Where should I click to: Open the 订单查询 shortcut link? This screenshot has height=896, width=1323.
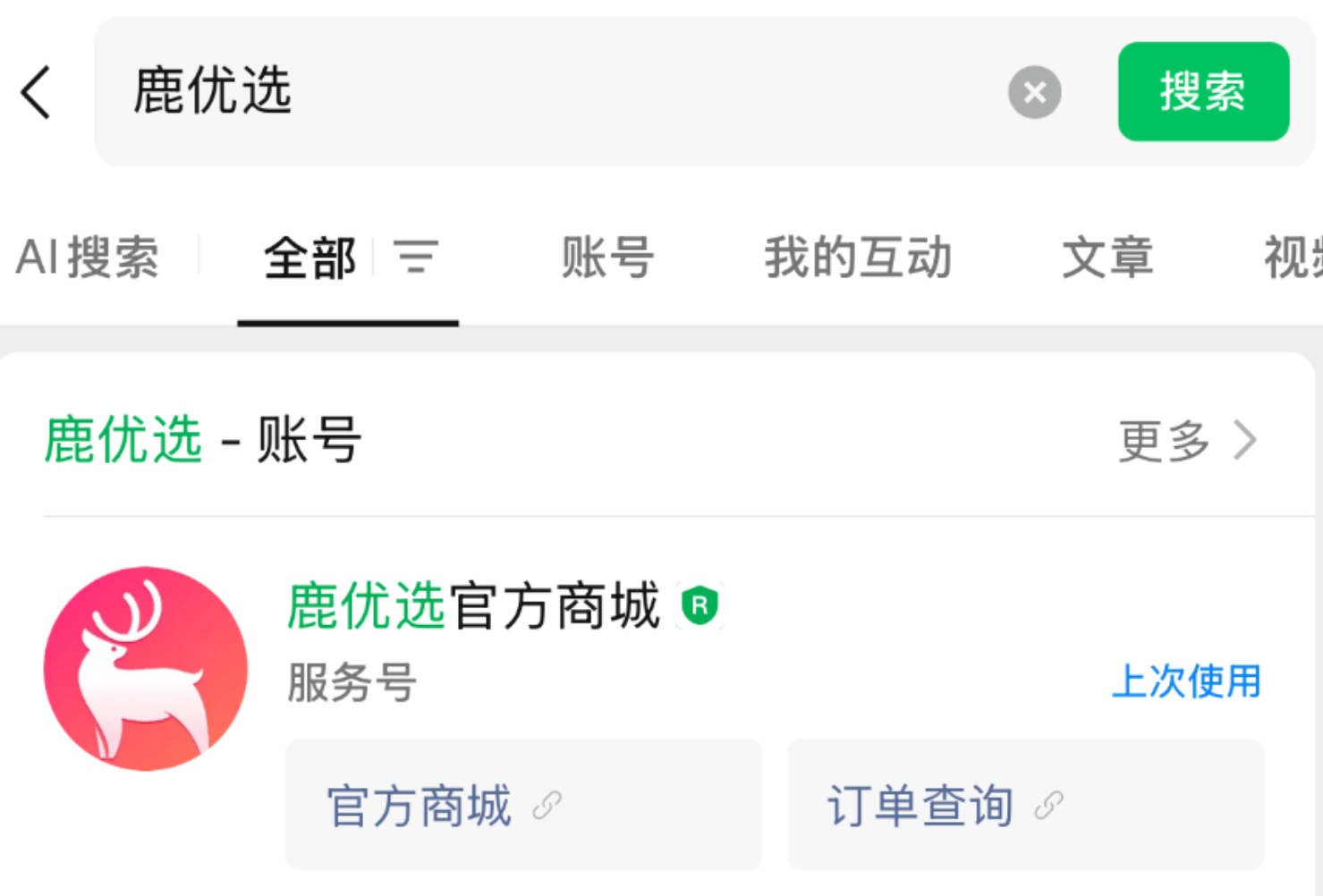(x=1025, y=805)
